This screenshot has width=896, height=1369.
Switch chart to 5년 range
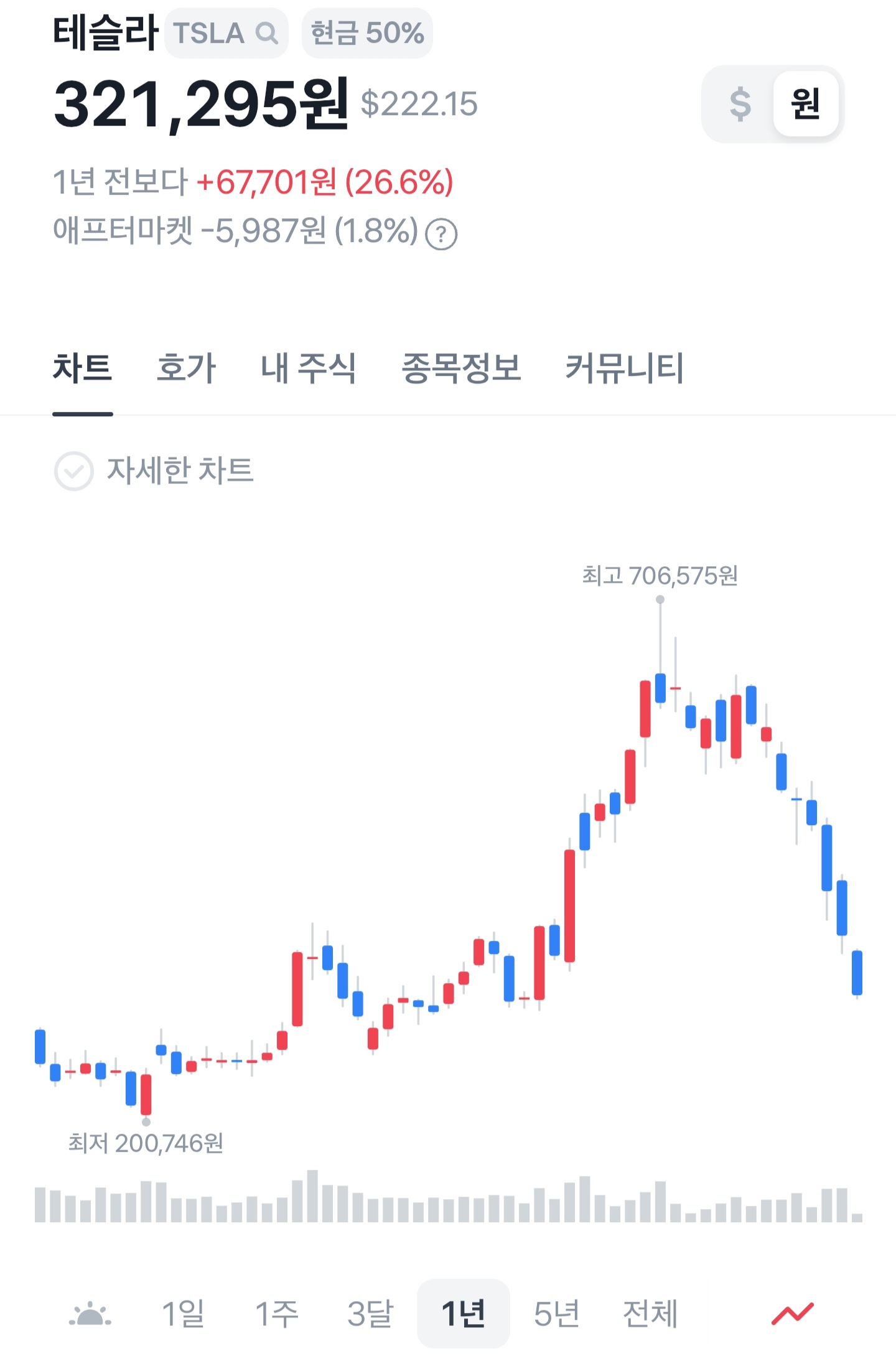557,1314
